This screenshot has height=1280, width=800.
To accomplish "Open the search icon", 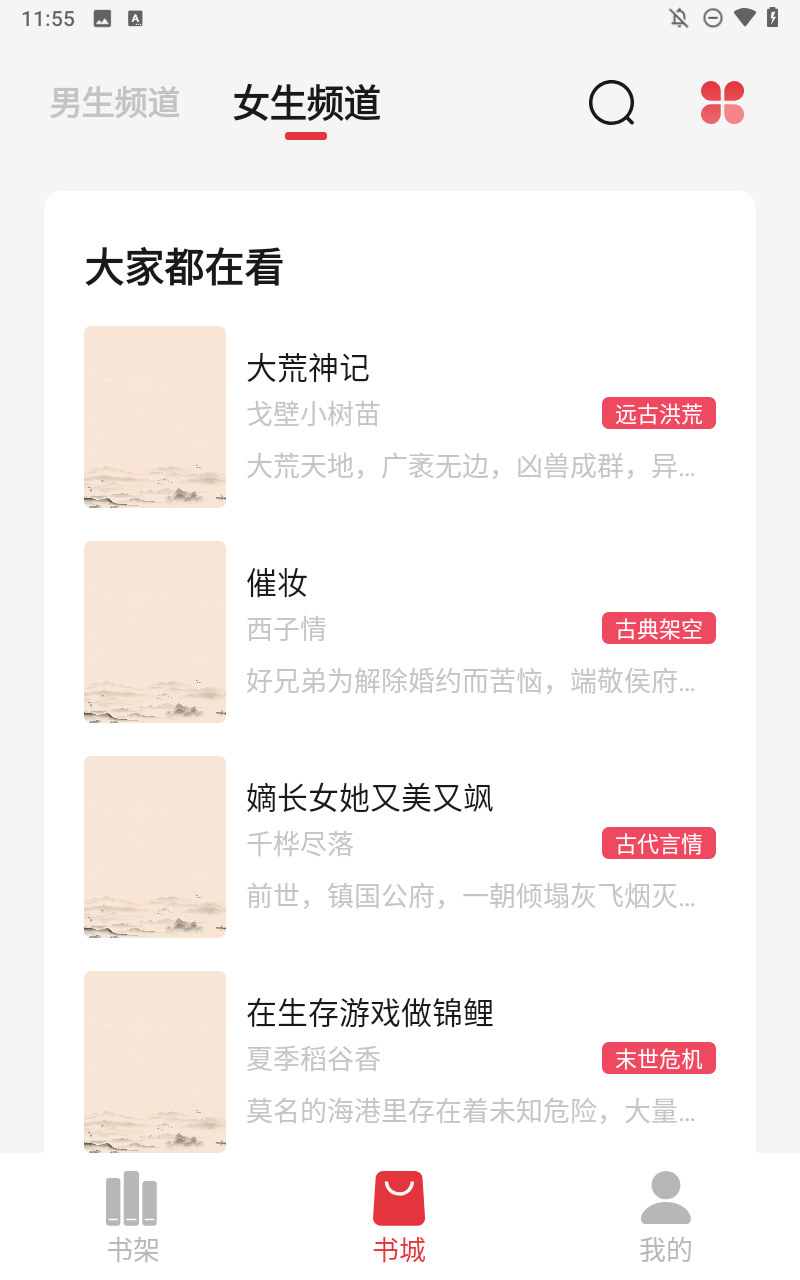I will (x=612, y=102).
